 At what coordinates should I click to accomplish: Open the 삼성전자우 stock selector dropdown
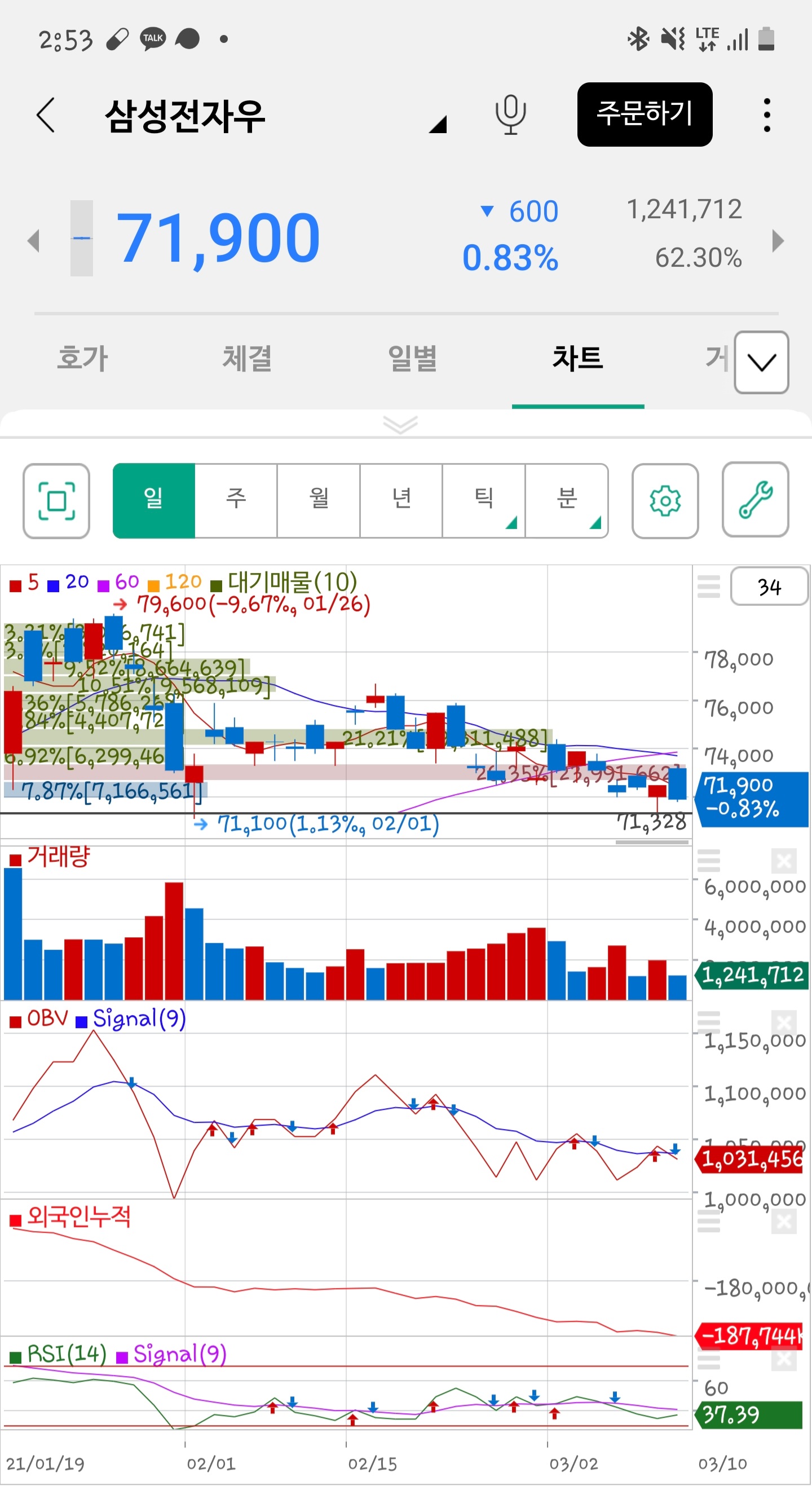pos(438,123)
